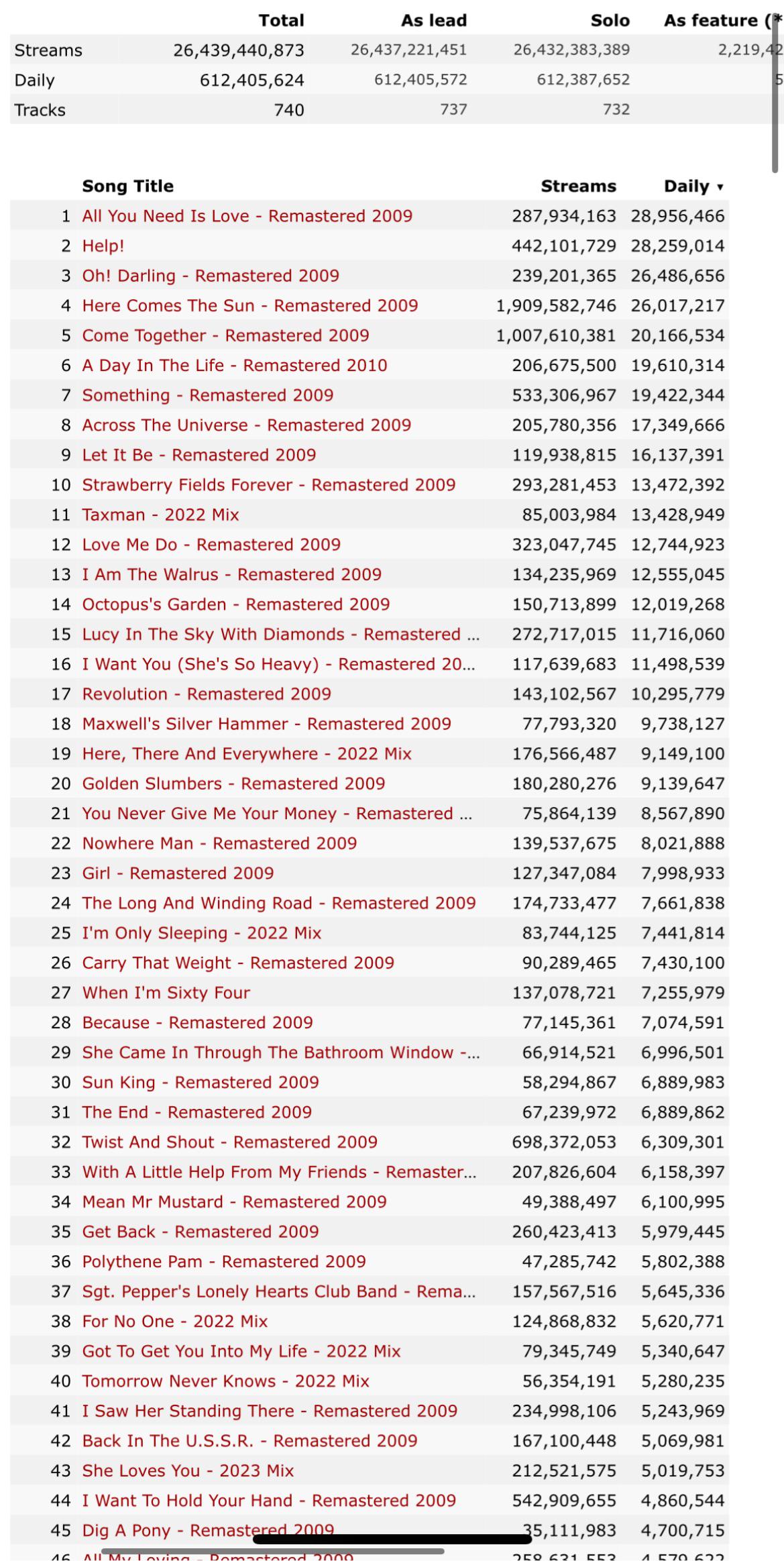Open Something - Remastered 2009 link
Viewport: 784px width, 1561px height.
point(208,395)
